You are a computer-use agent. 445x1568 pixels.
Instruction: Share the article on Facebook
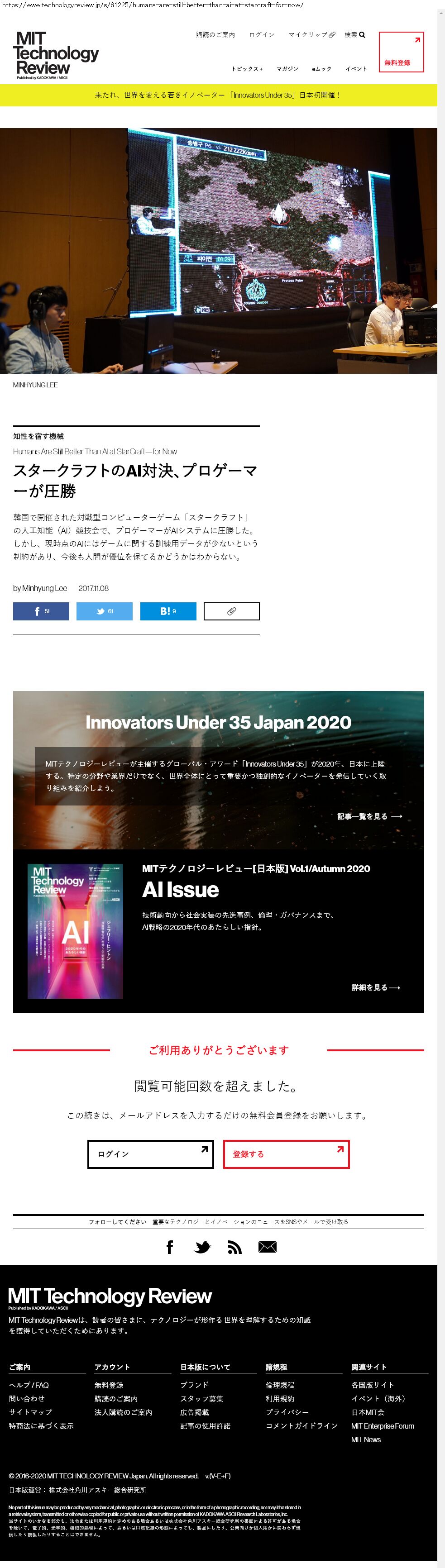click(x=41, y=611)
